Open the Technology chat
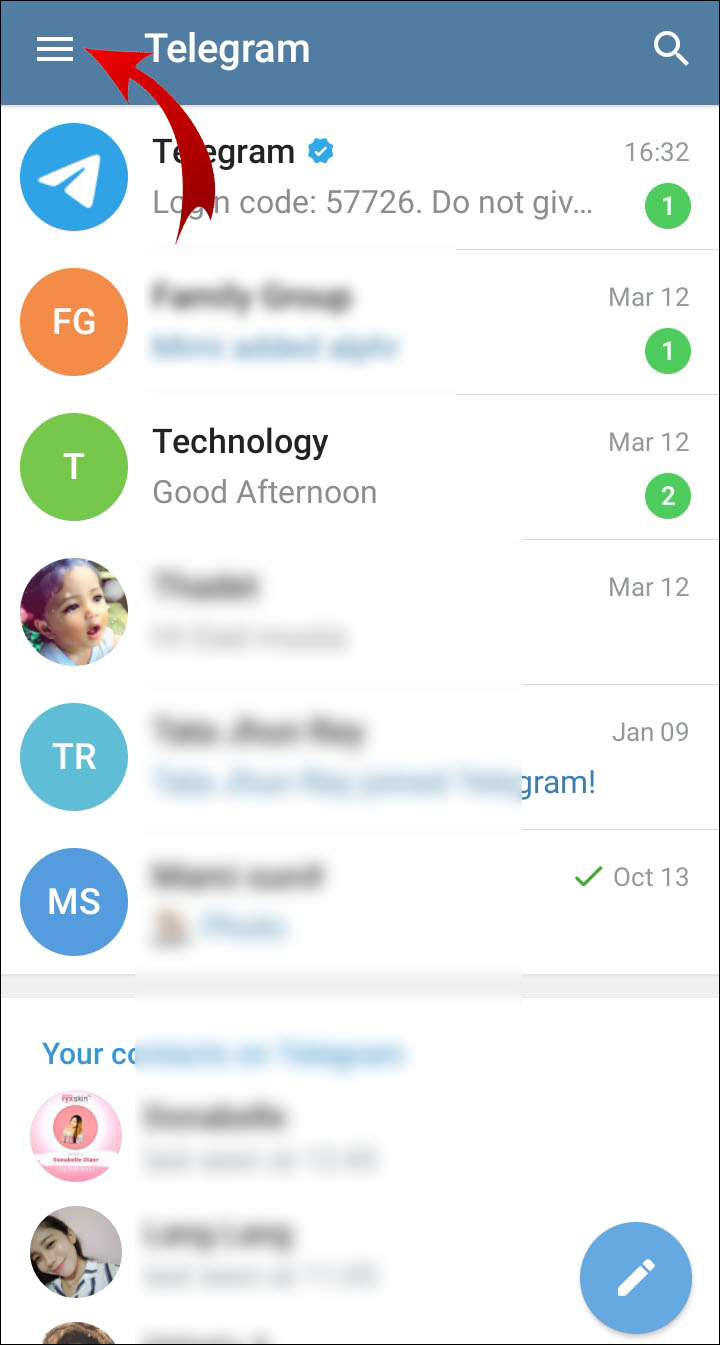The image size is (720, 1345). [x=360, y=467]
